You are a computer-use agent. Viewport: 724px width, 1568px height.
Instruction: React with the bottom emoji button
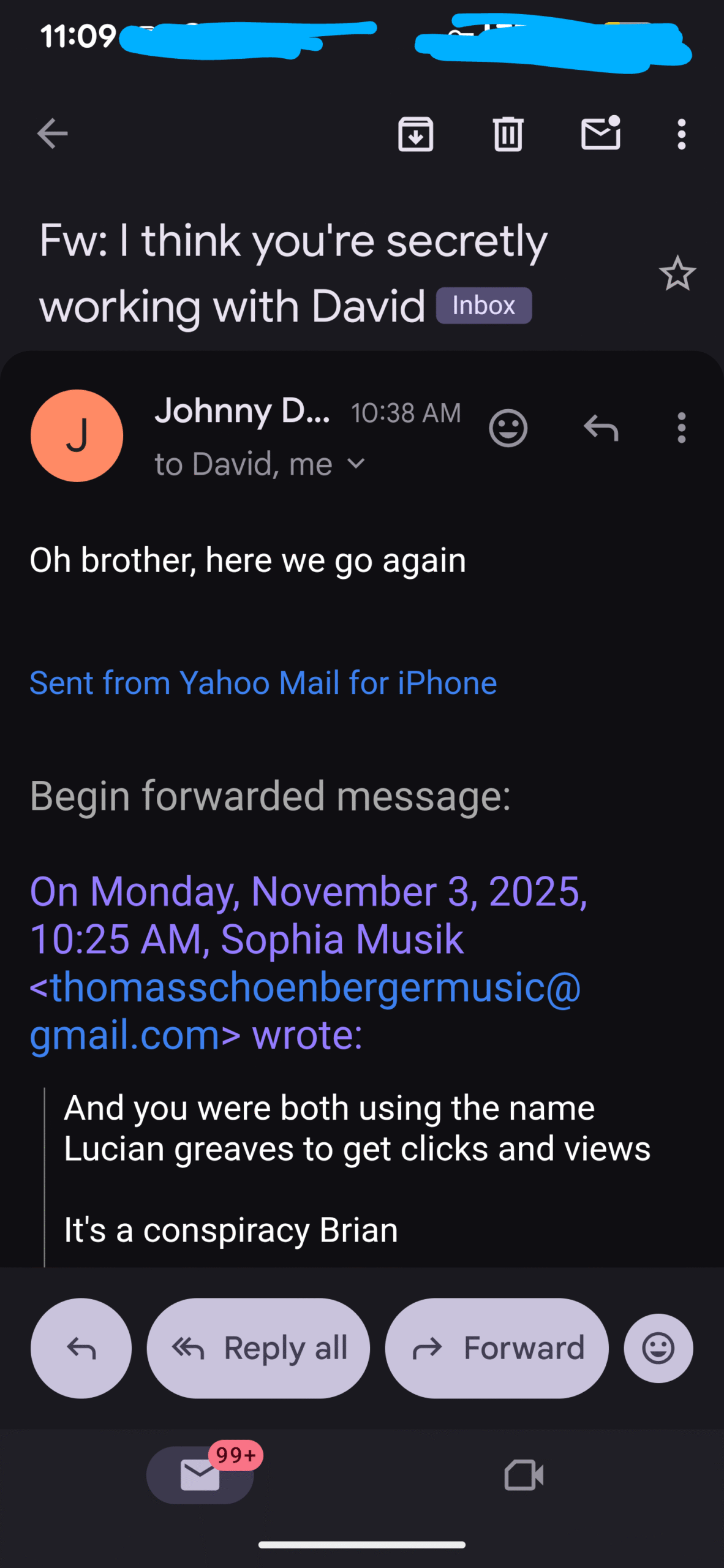coord(658,1348)
